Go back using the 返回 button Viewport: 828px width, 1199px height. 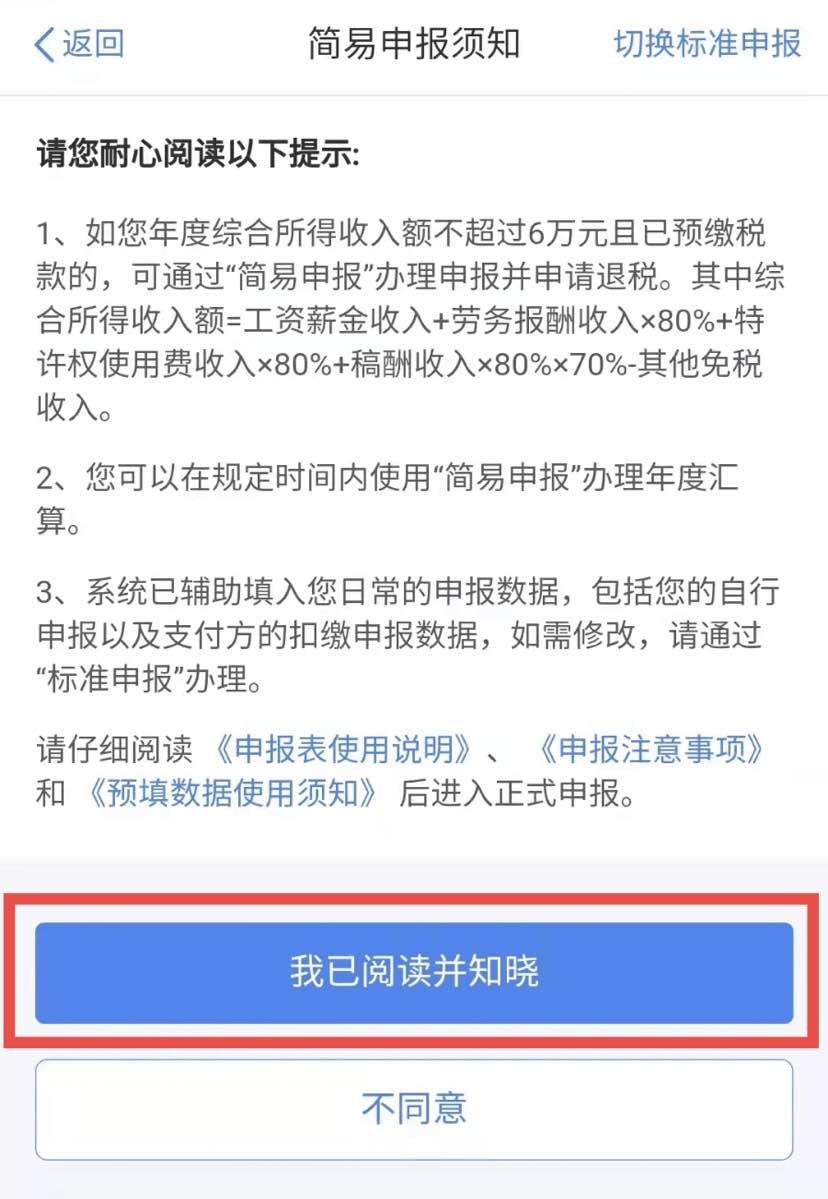(x=80, y=45)
